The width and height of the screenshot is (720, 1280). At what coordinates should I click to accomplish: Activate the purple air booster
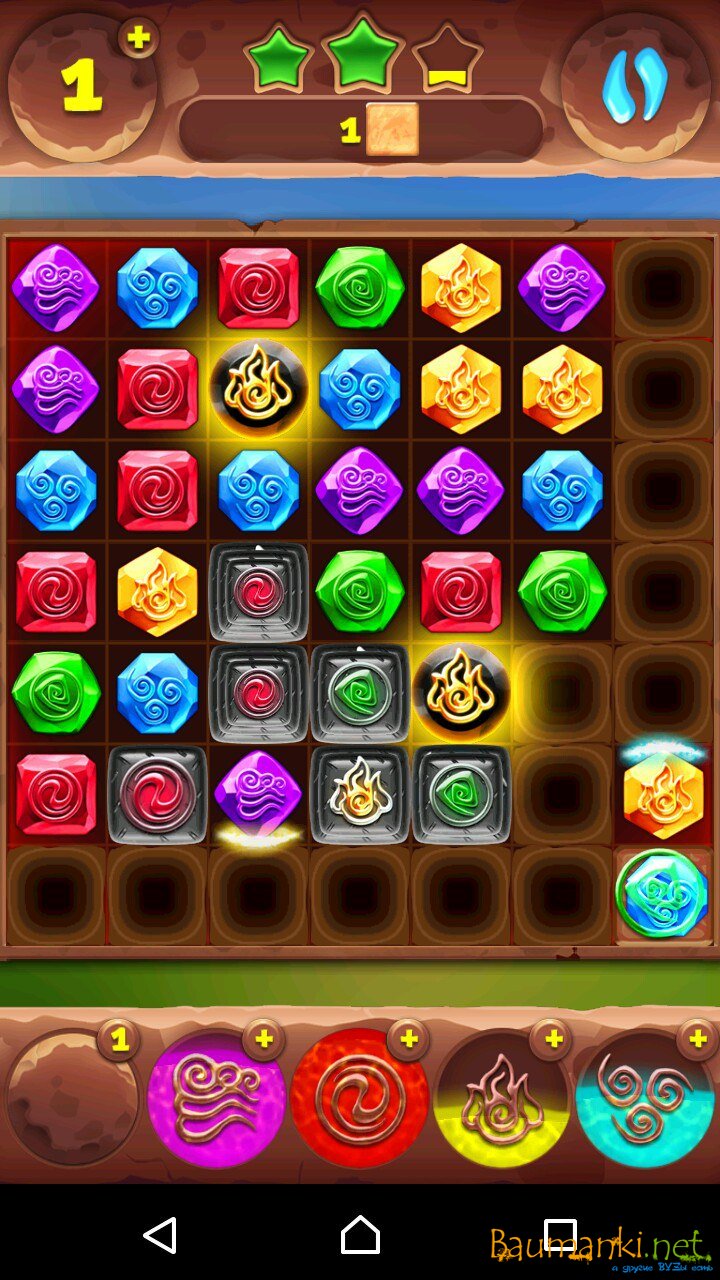(x=216, y=1100)
